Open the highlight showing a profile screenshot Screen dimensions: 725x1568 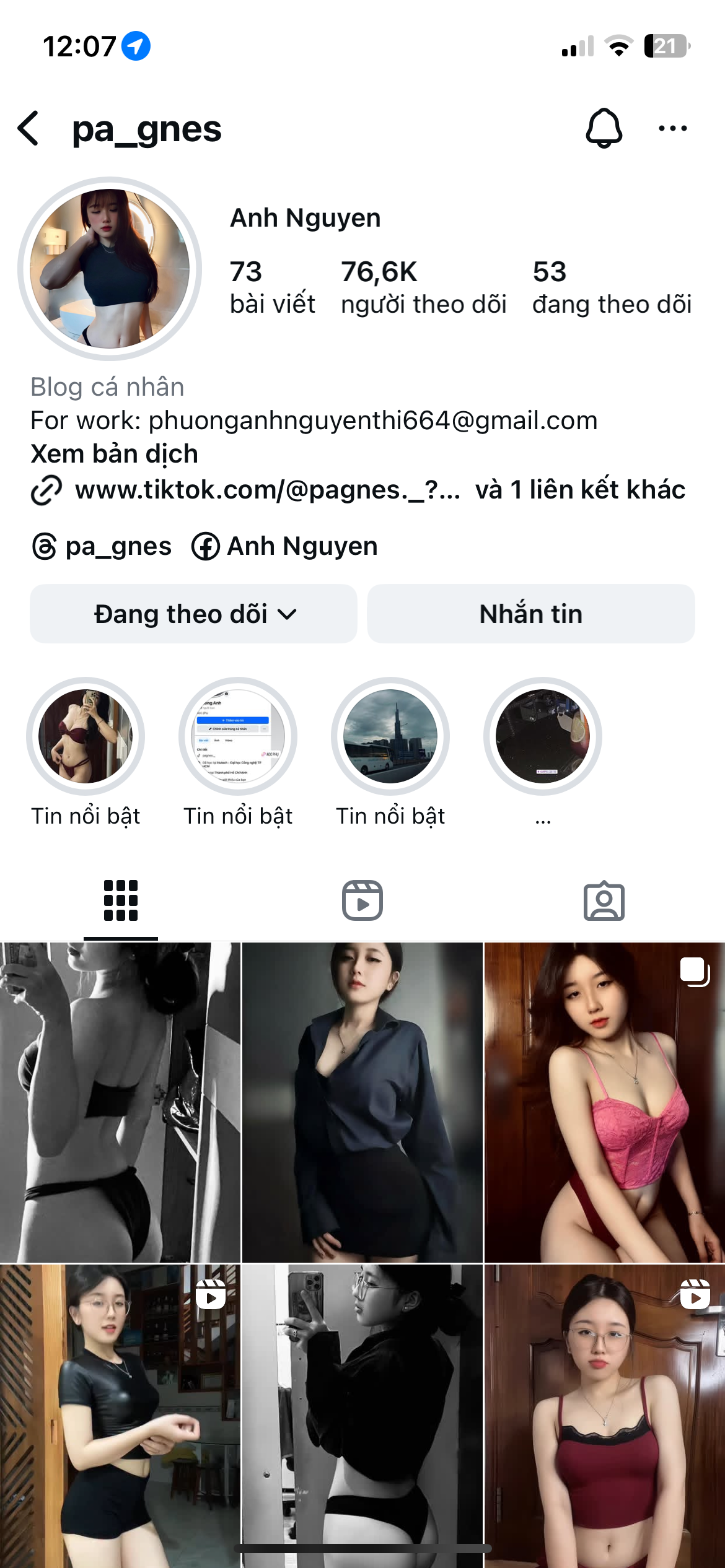[238, 736]
